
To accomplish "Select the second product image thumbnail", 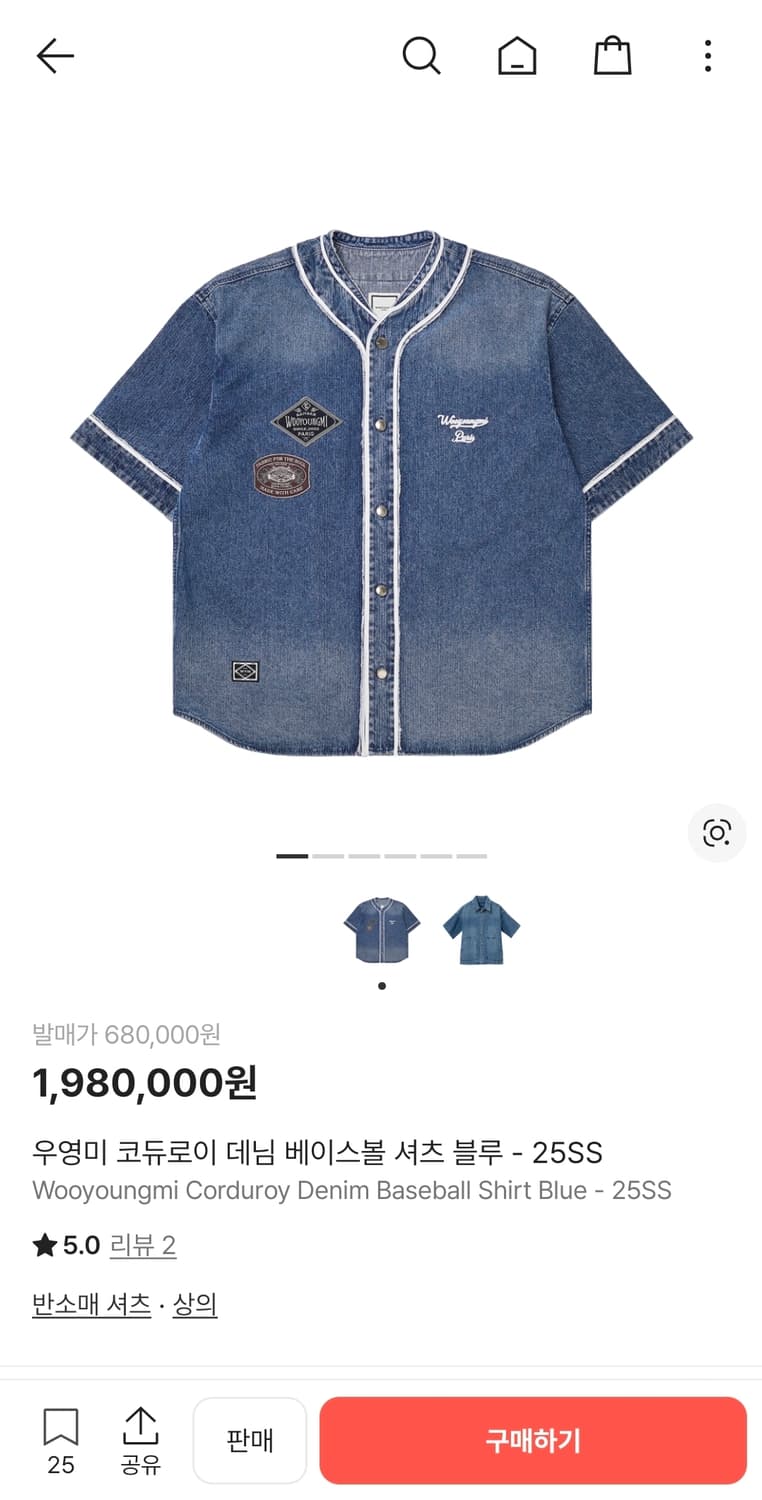I will 482,929.
